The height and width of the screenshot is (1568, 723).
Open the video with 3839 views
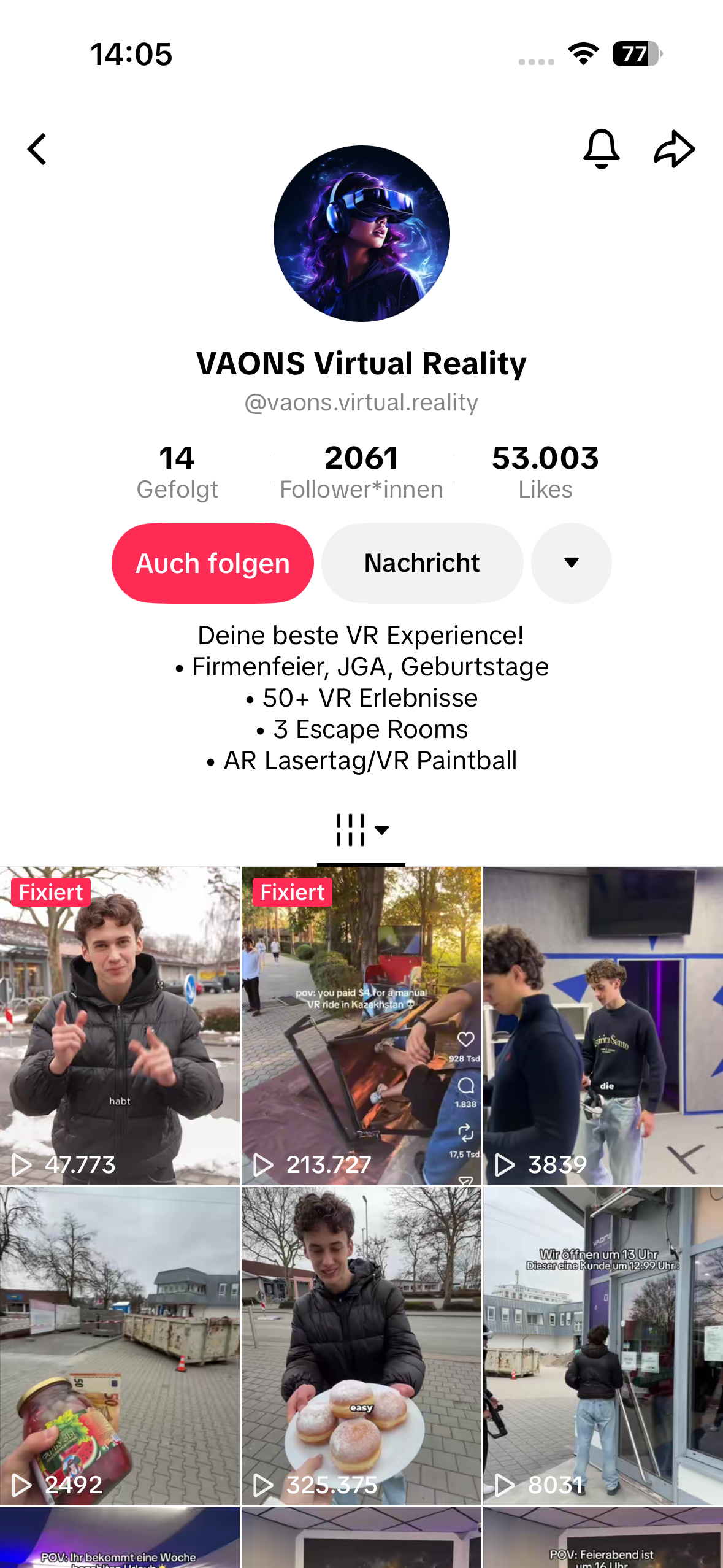click(603, 1025)
